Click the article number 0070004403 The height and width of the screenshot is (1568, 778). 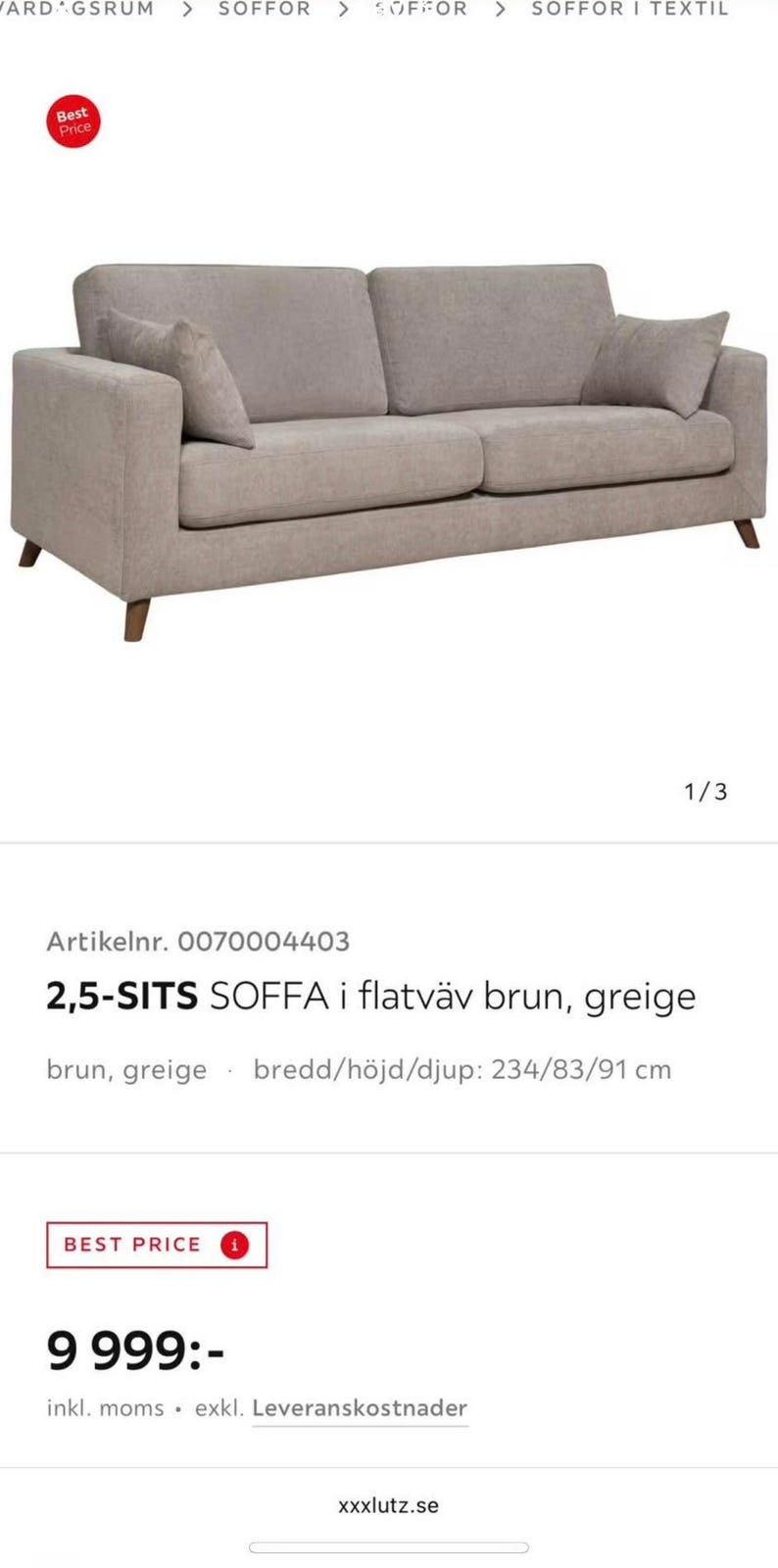(x=199, y=941)
